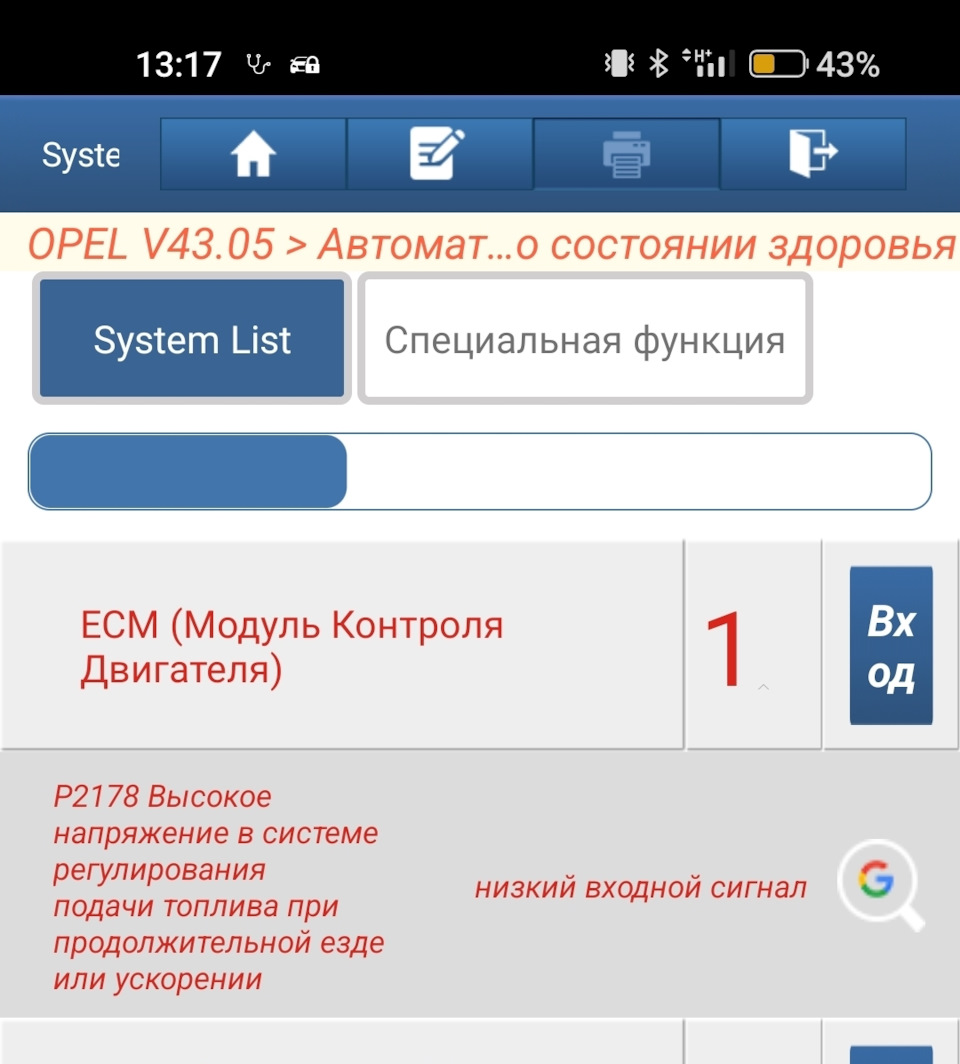Image resolution: width=960 pixels, height=1064 pixels.
Task: Open the Специальная функция tab
Action: click(x=585, y=341)
